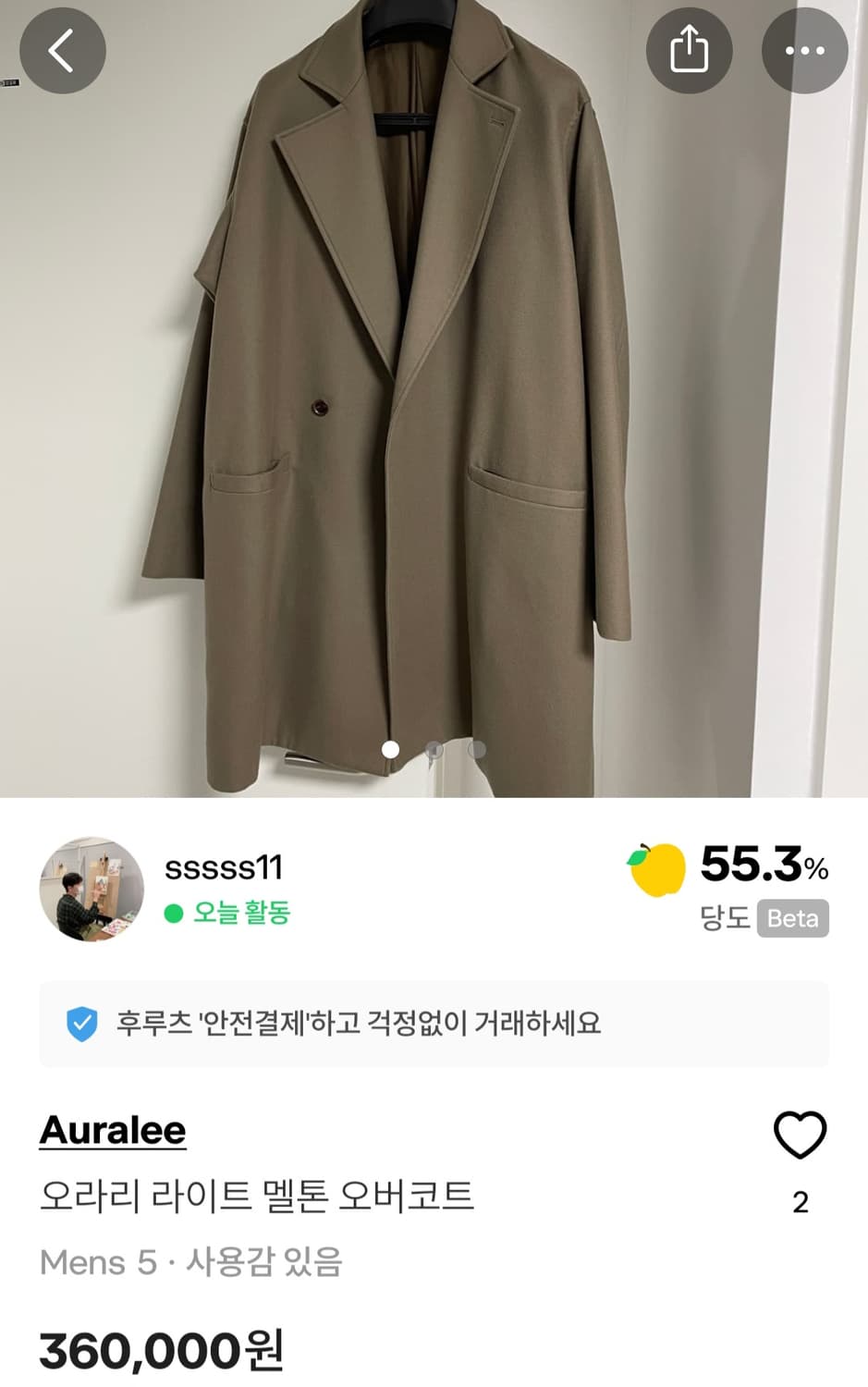Select the second carousel indicator dot
The width and height of the screenshot is (868, 1387).
click(x=434, y=749)
